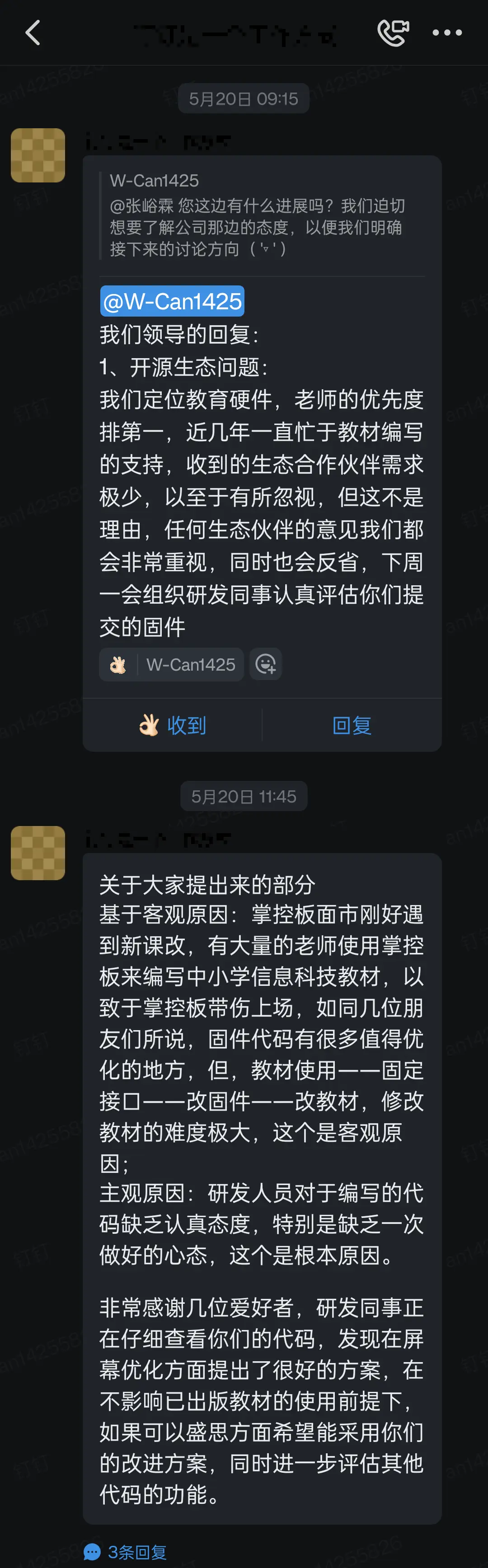Open the 3条回复 replies thread
This screenshot has height=1568, width=488.
pos(126,1552)
